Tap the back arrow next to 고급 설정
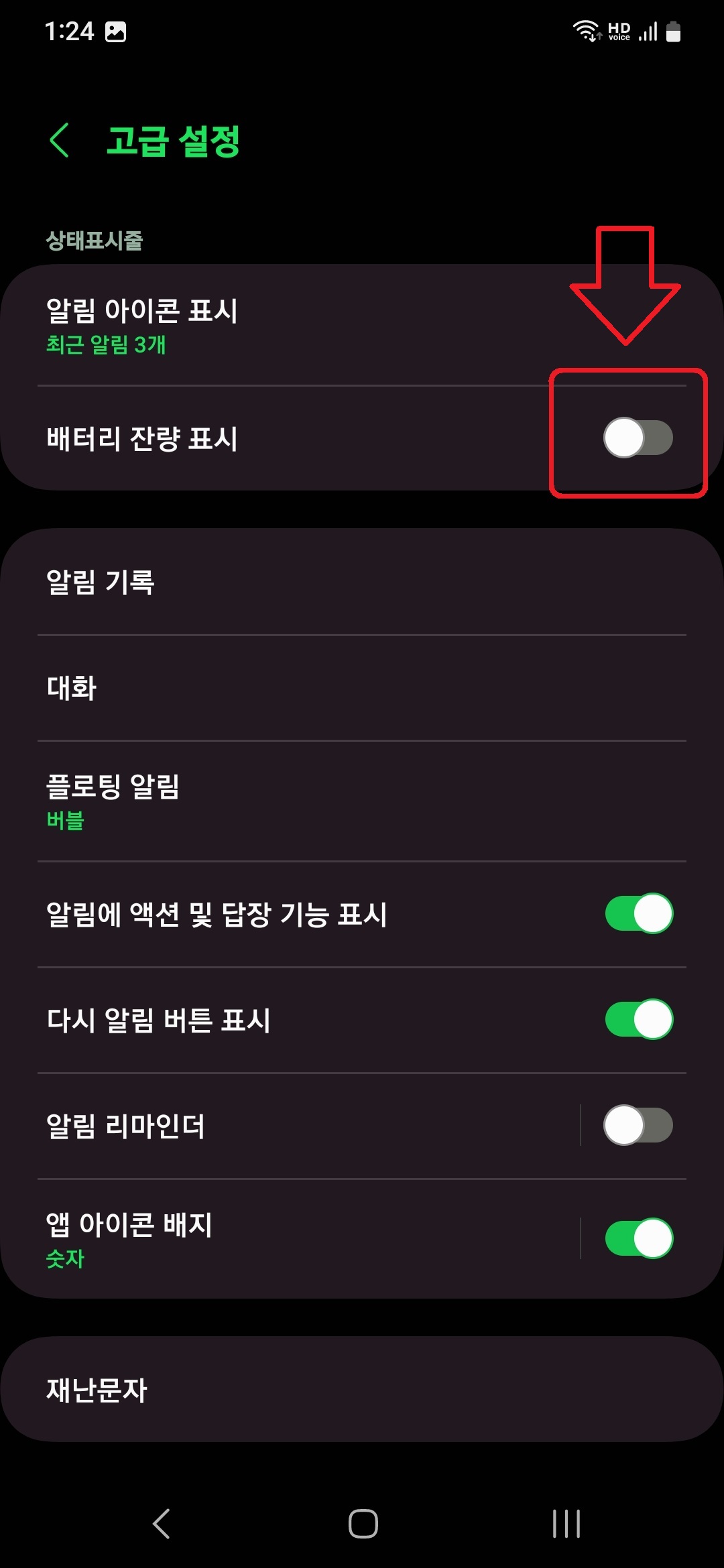 tap(60, 141)
